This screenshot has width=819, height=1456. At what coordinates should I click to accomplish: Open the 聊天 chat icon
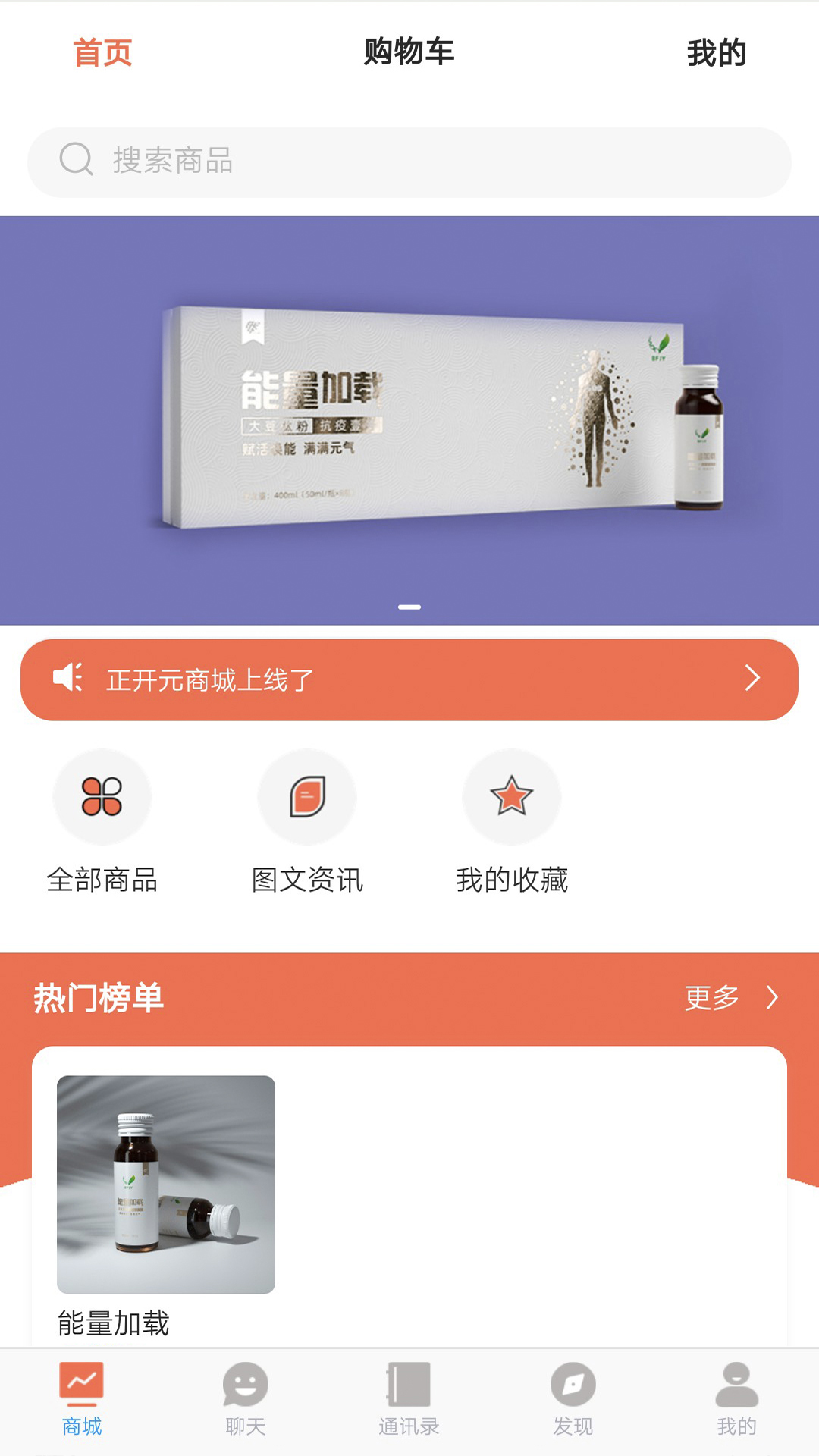(246, 1385)
